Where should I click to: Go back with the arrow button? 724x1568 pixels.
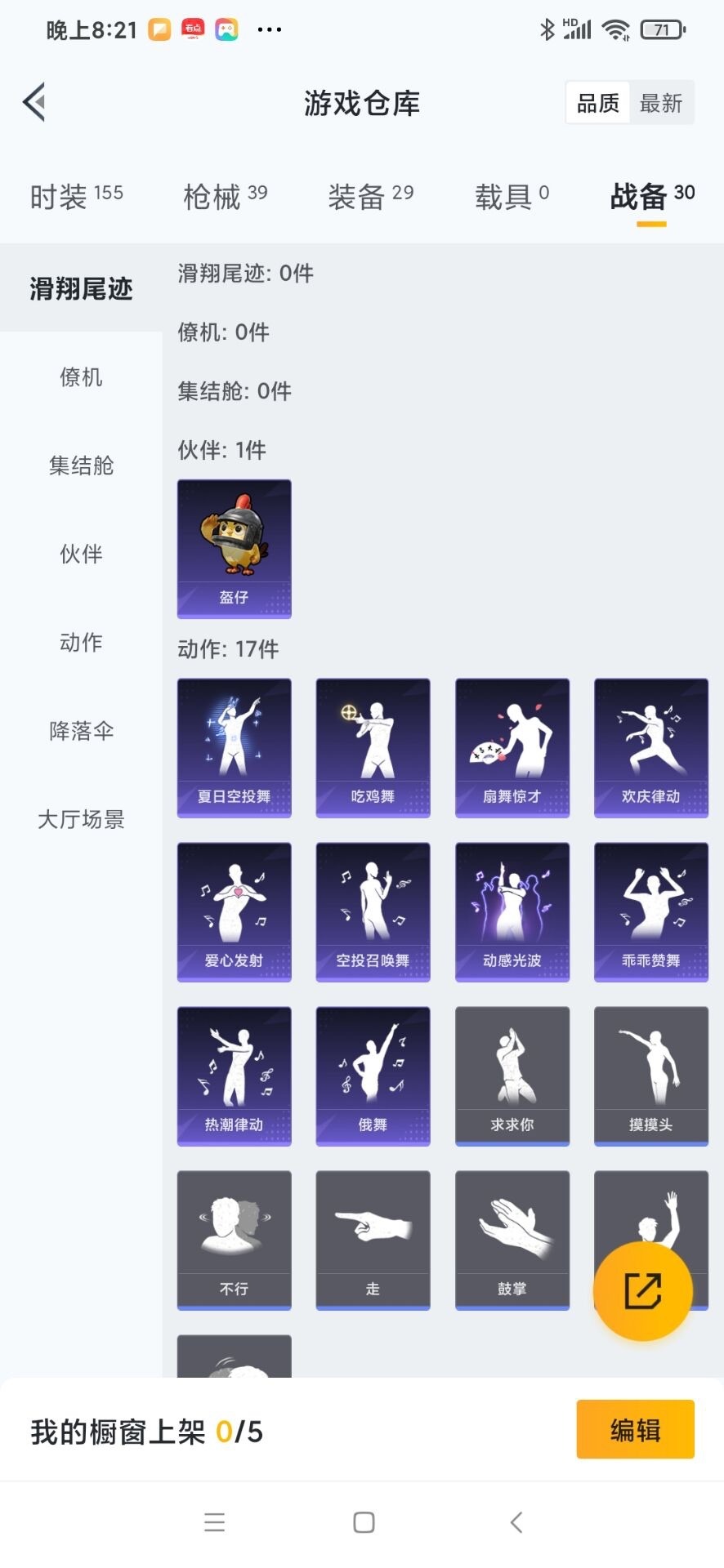tap(33, 103)
